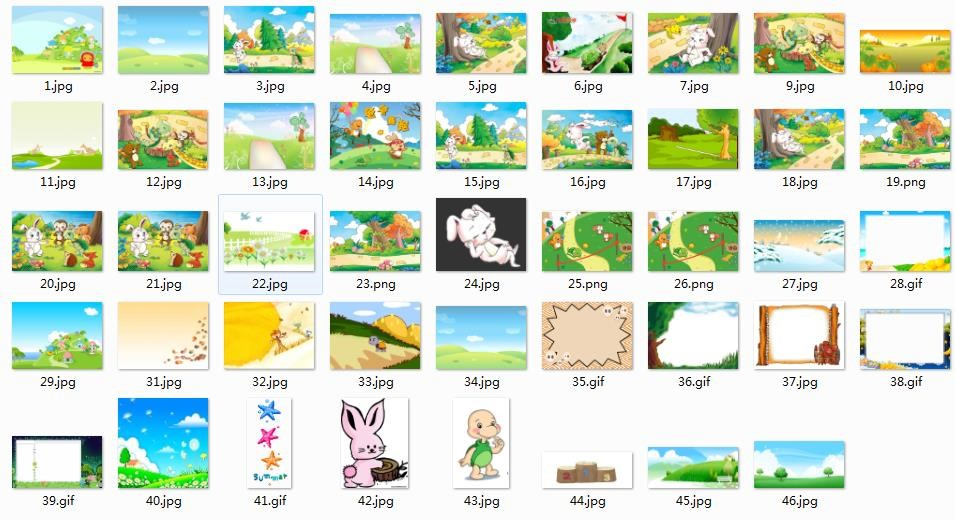Open the 19.png image

tap(905, 139)
